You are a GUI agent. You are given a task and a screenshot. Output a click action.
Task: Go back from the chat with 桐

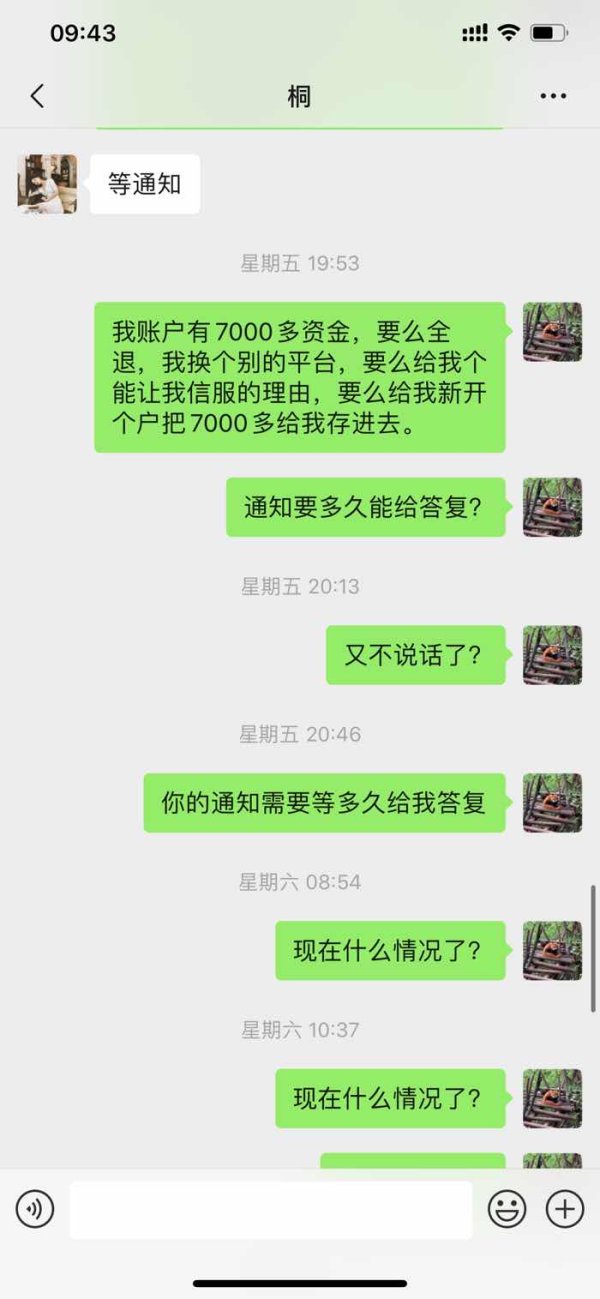pos(37,96)
